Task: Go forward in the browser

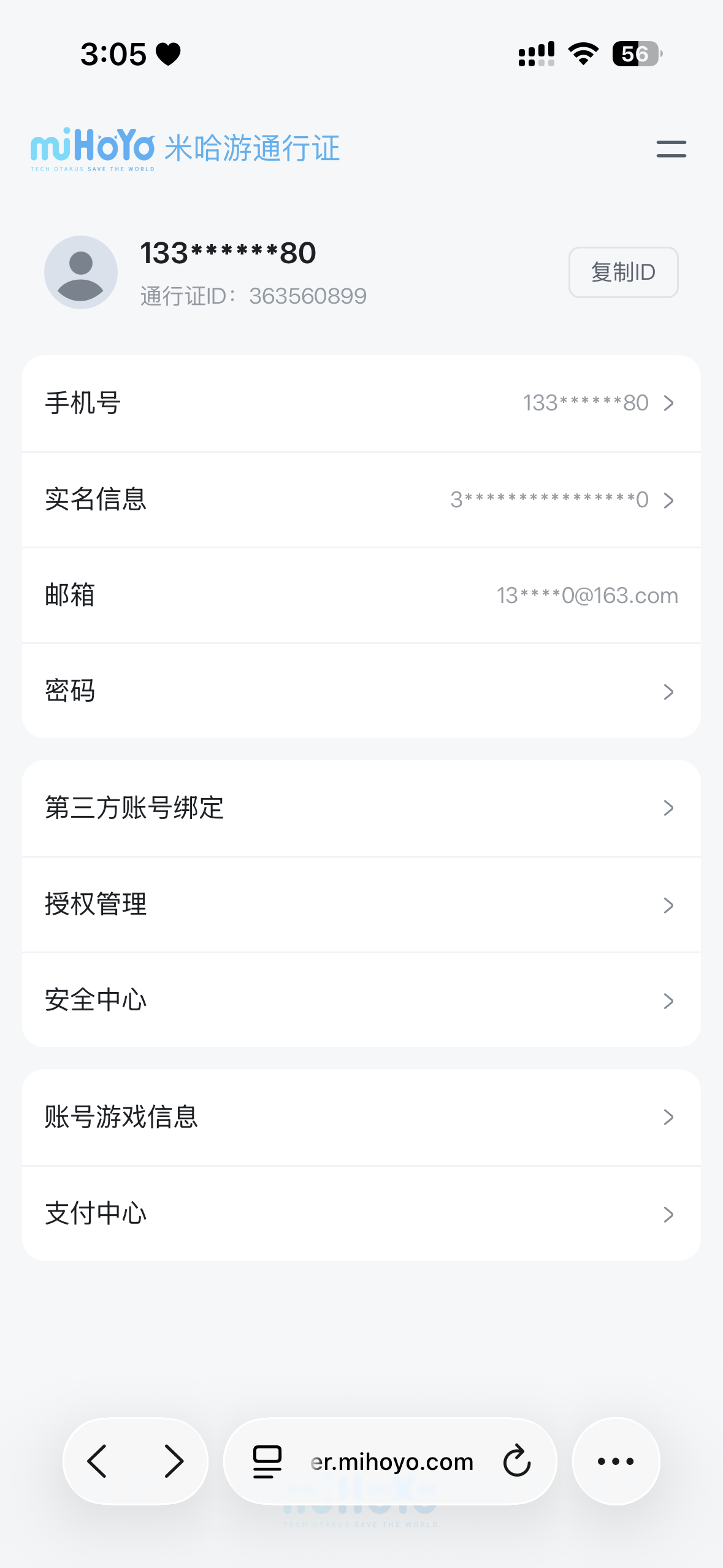Action: 174,1461
